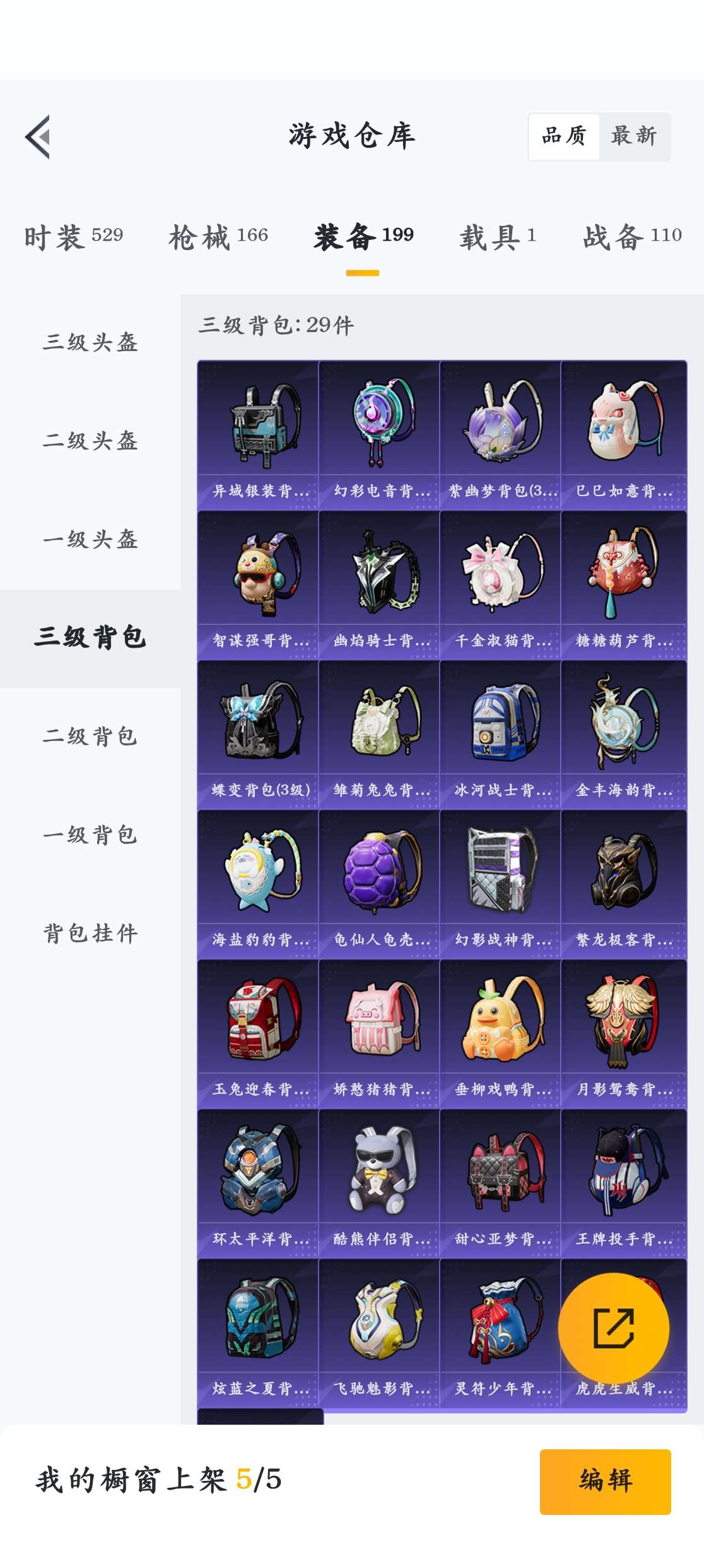
Task: Go back using the top-left arrow
Action: (x=38, y=137)
